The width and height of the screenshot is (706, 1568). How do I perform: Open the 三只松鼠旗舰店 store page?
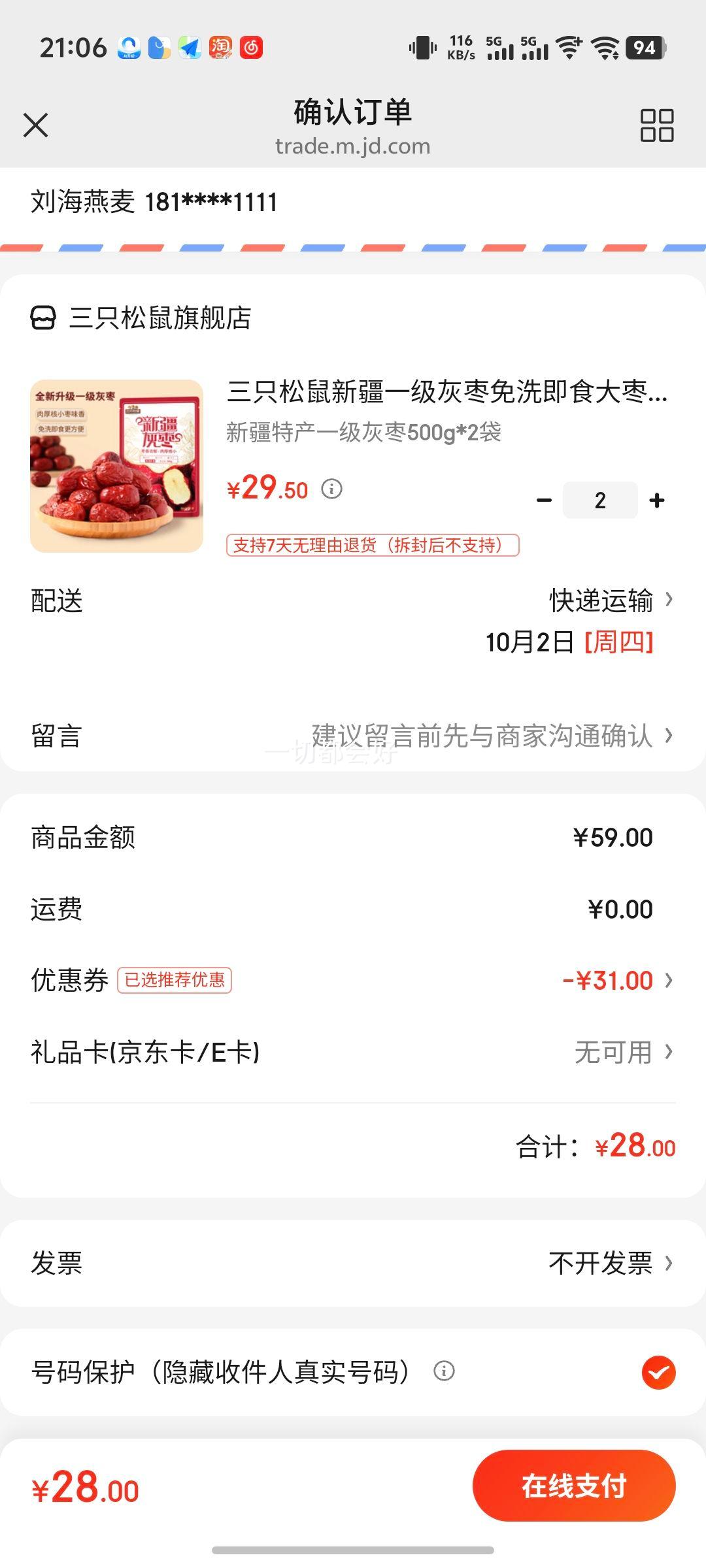(160, 318)
